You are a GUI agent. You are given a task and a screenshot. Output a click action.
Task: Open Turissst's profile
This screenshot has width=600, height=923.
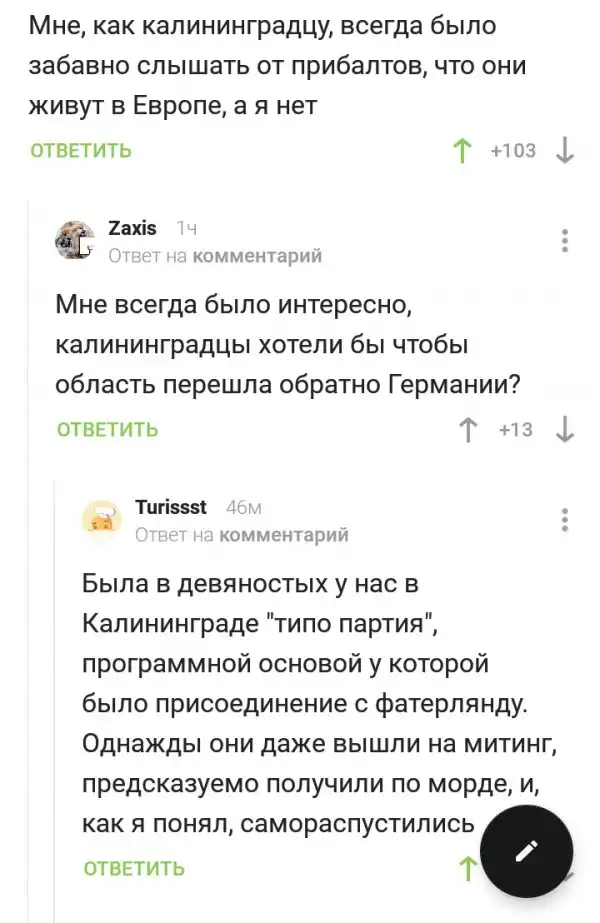pos(170,506)
